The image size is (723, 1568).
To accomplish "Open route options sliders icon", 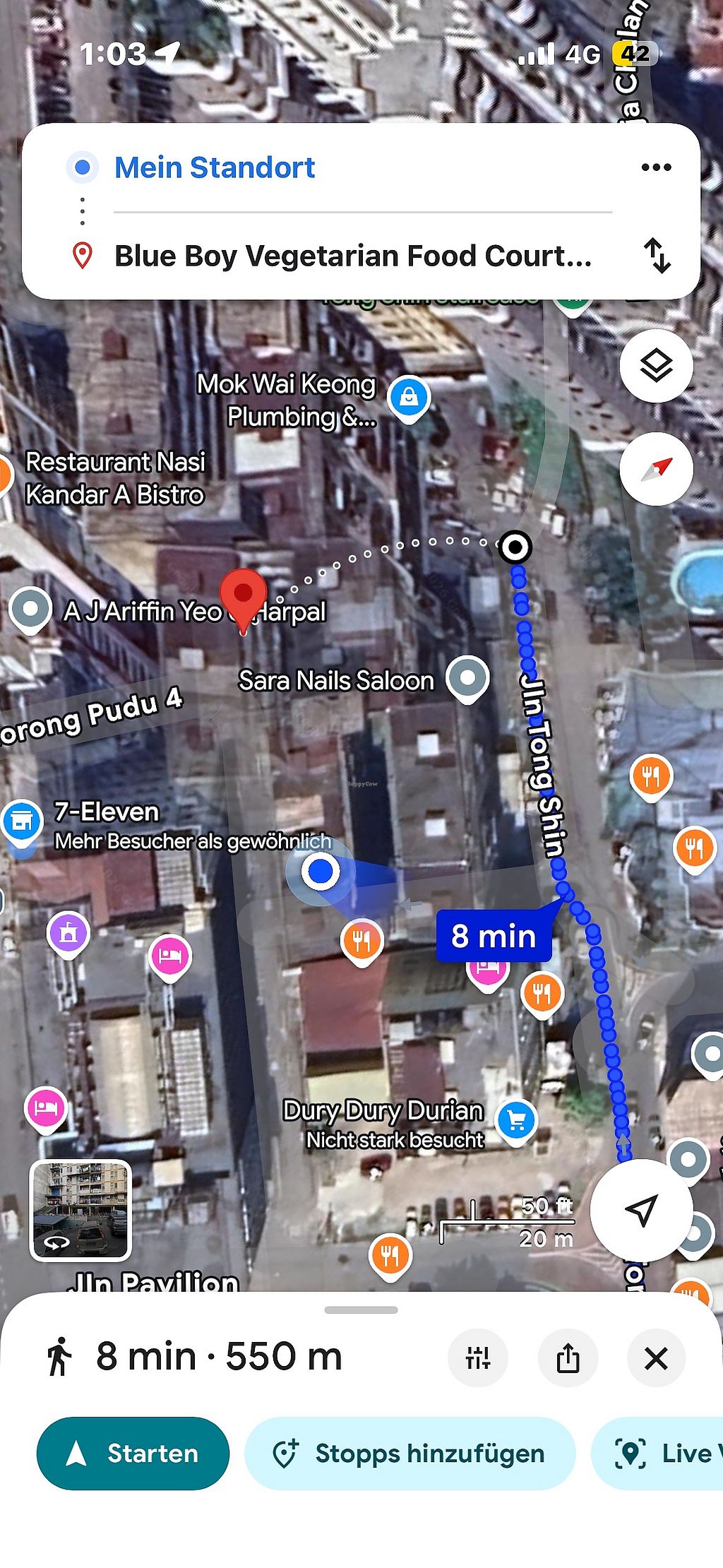I will [478, 1357].
